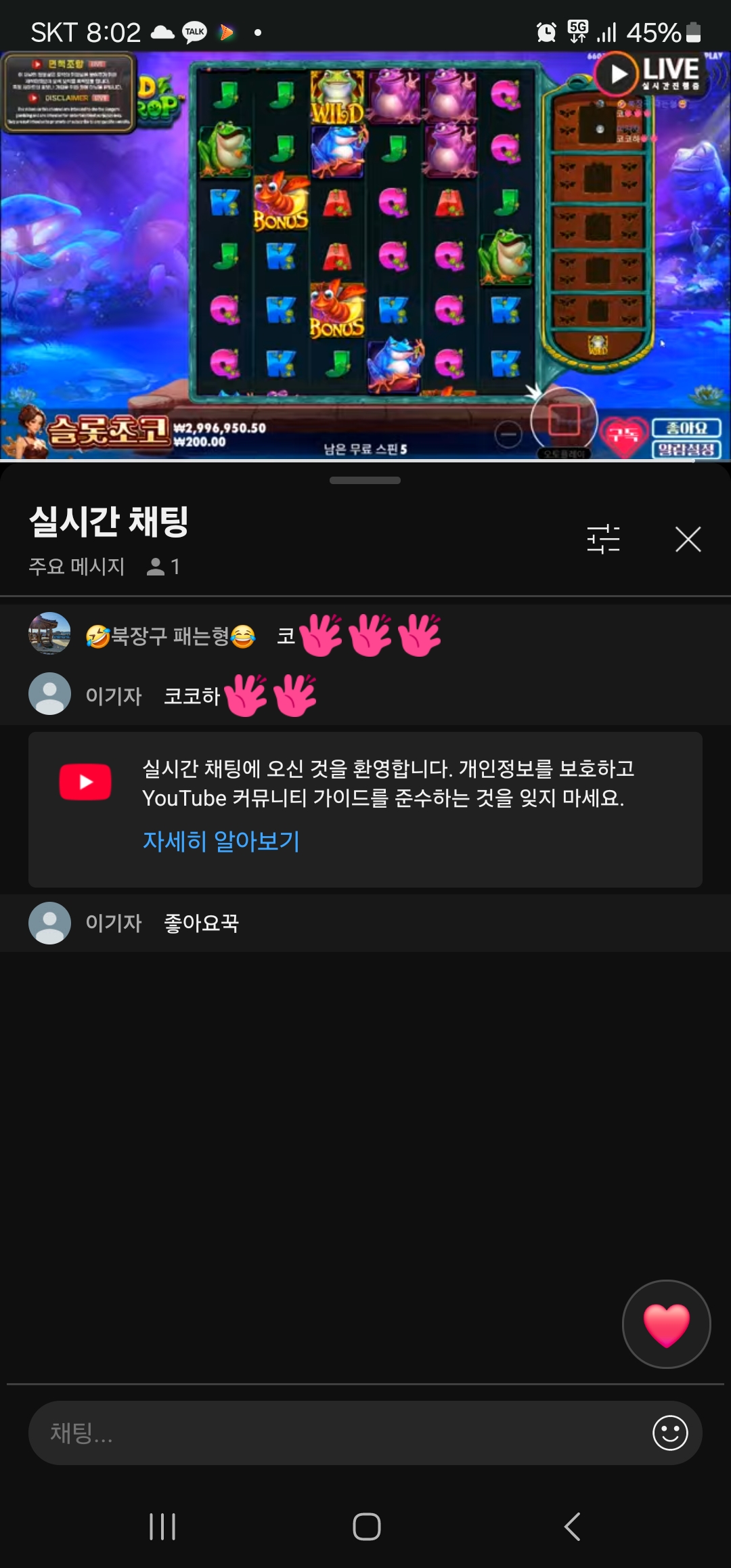Close the live chat panel
The image size is (731, 1568).
pos(688,540)
